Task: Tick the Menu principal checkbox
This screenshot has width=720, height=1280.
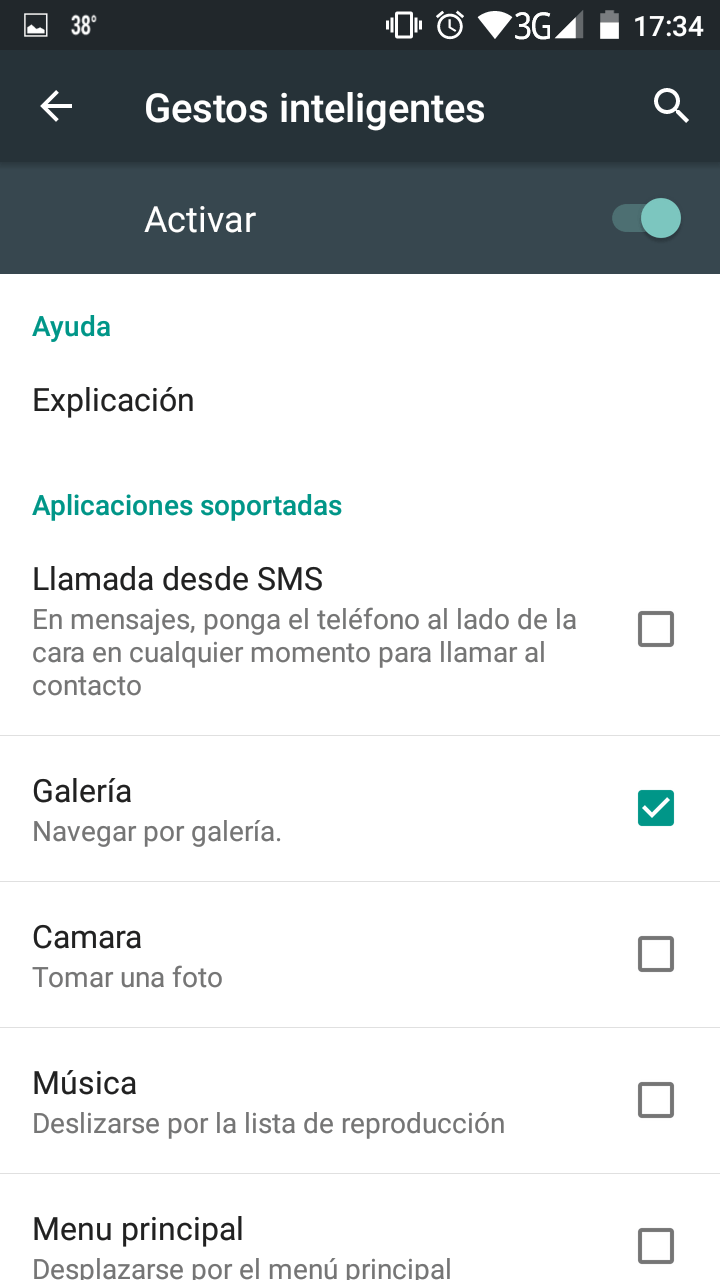Action: tap(656, 1246)
